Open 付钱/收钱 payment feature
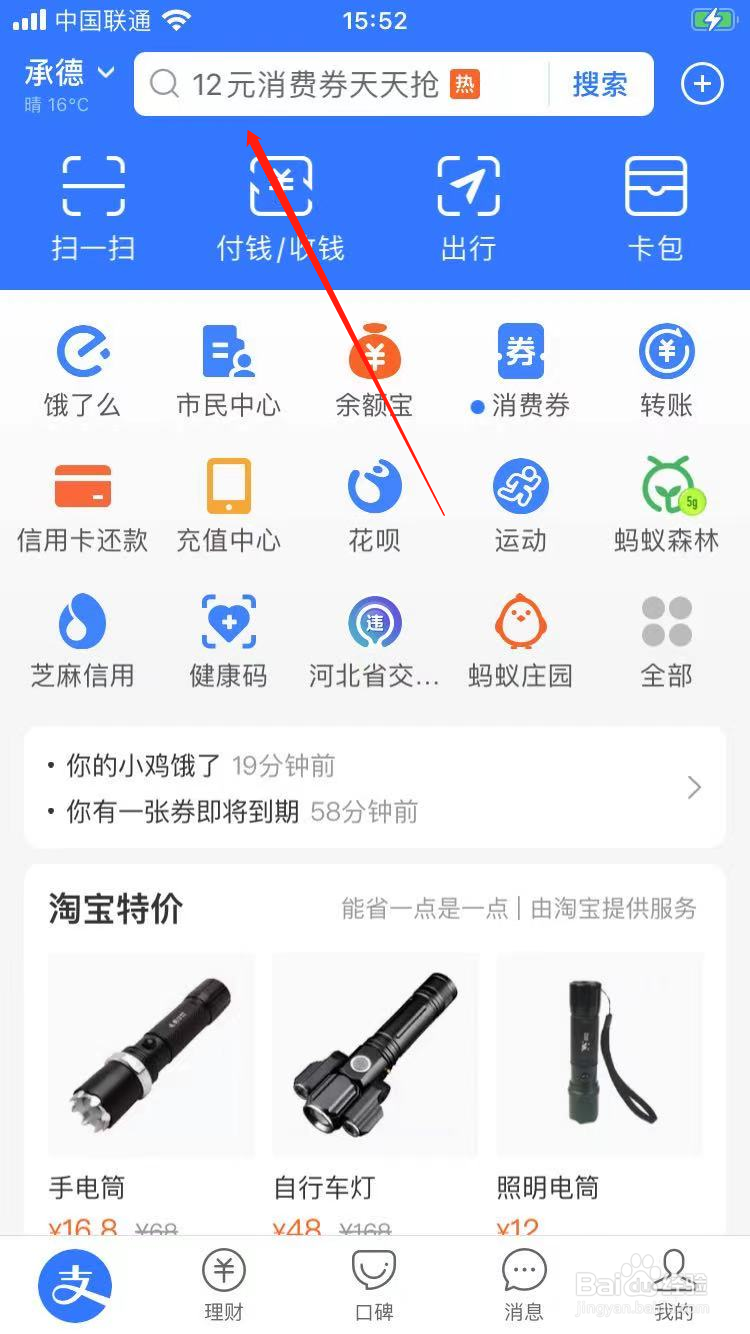This screenshot has height=1334, width=750. 280,205
